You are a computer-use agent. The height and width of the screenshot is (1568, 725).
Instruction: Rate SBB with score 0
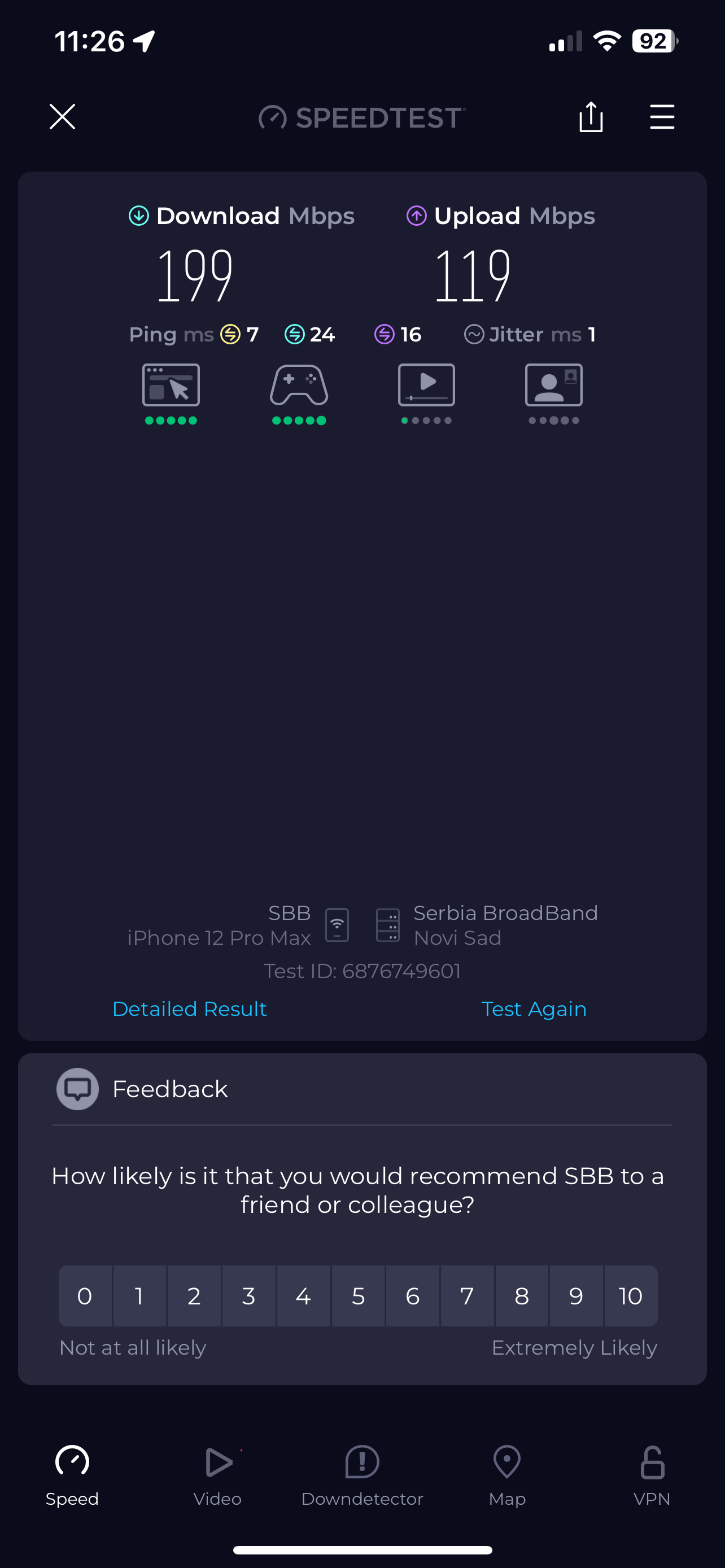85,1296
